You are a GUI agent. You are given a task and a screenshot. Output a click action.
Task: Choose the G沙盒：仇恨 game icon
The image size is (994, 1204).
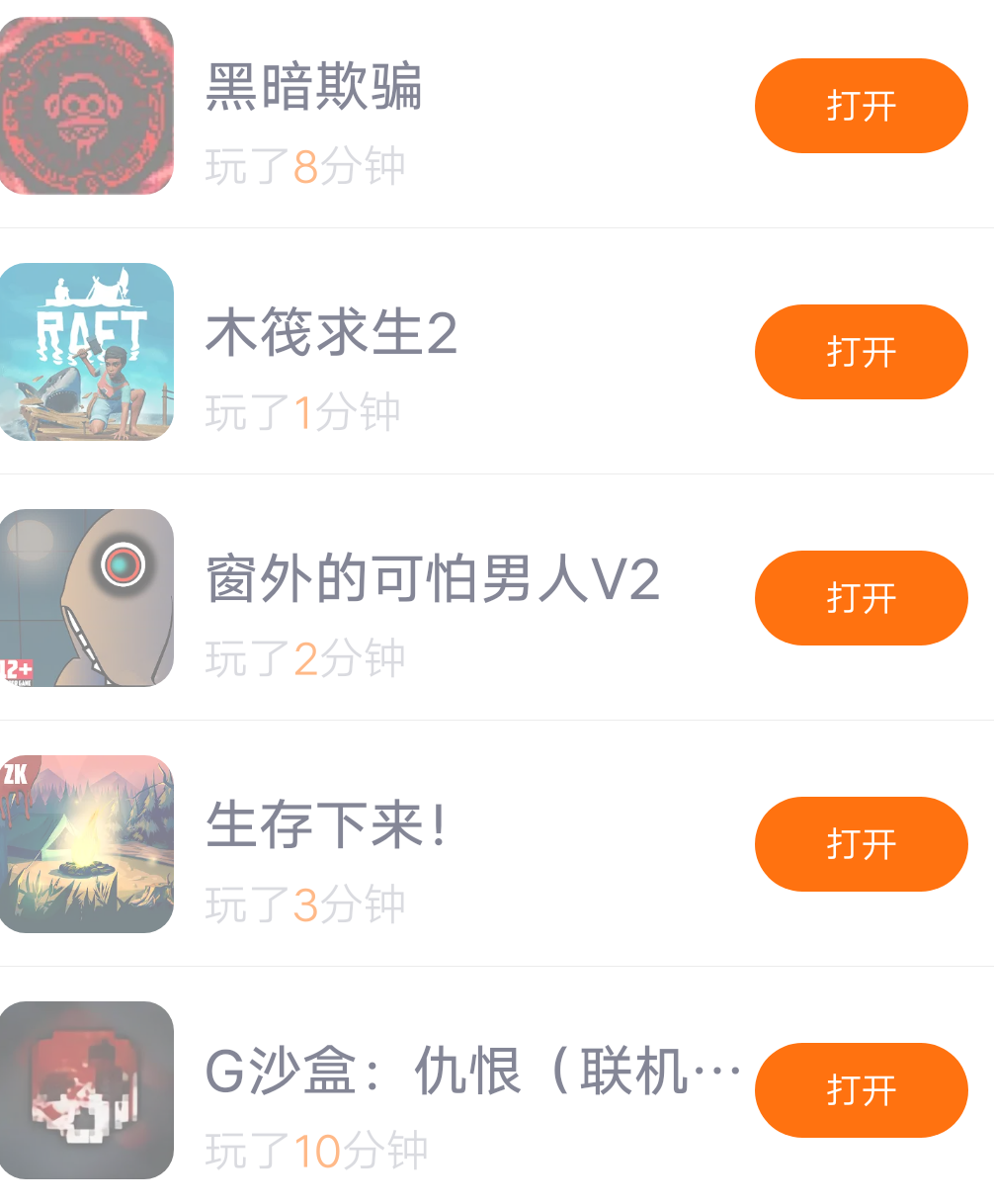point(87,1090)
